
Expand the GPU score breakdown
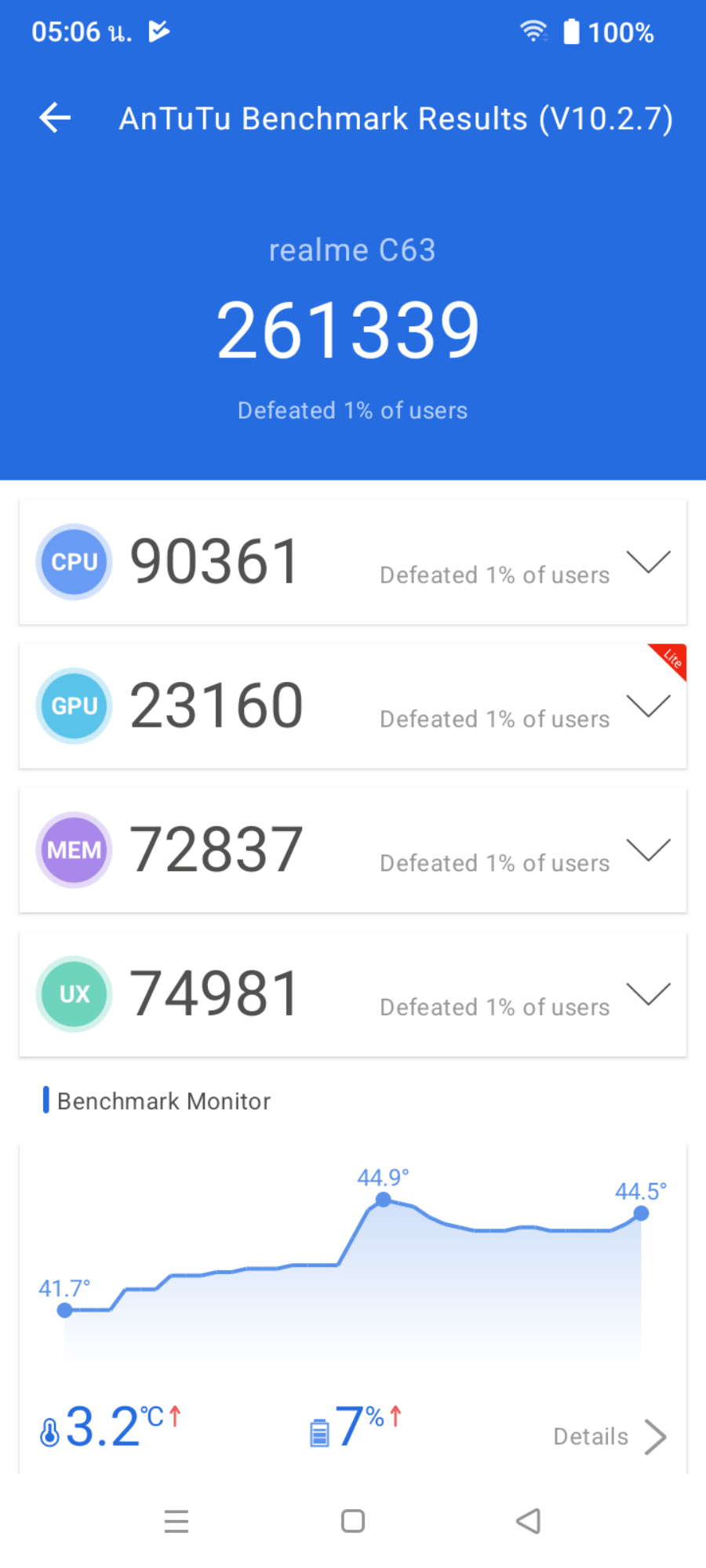tap(648, 706)
